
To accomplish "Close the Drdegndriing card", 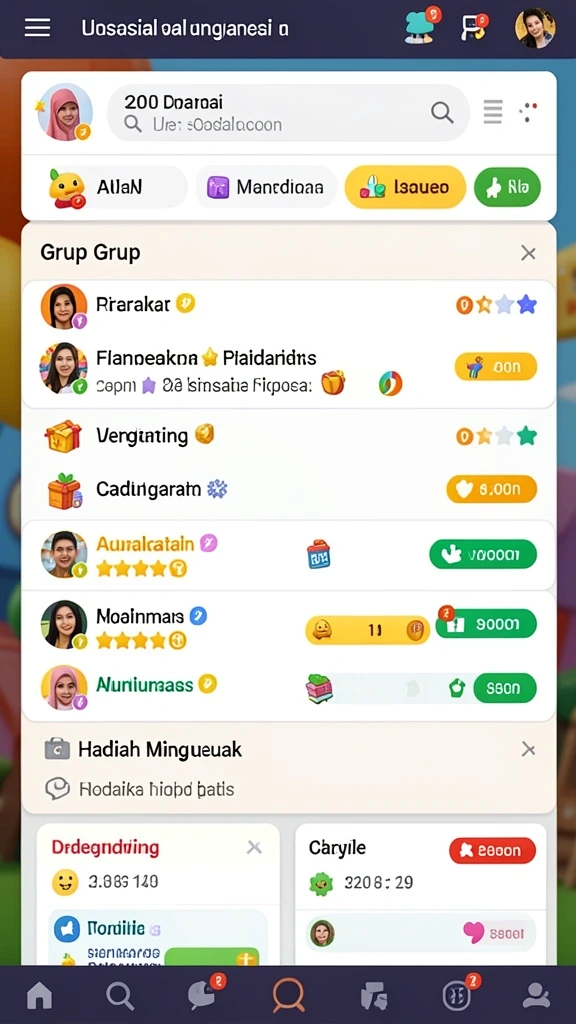I will point(254,848).
